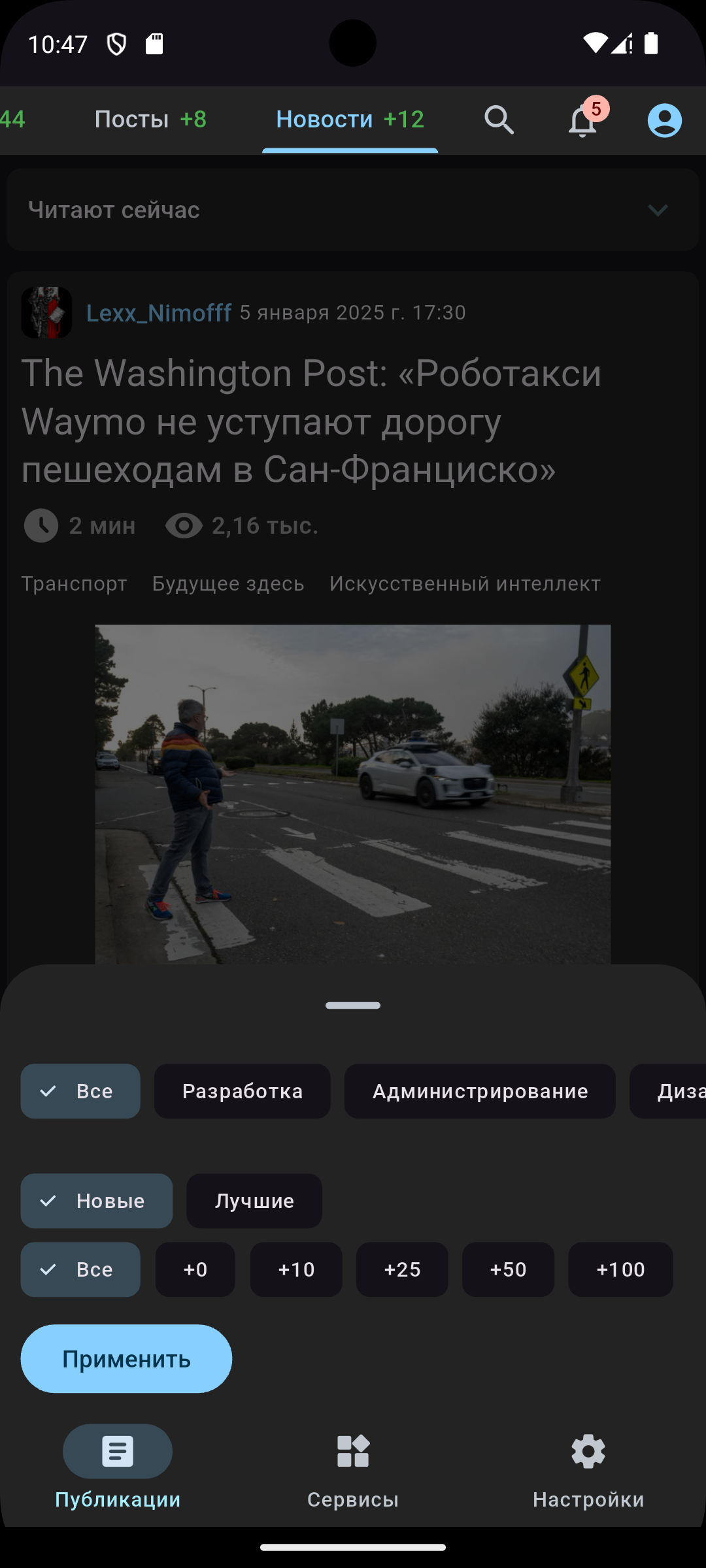
Task: Set rating filter to +100
Action: (620, 1269)
